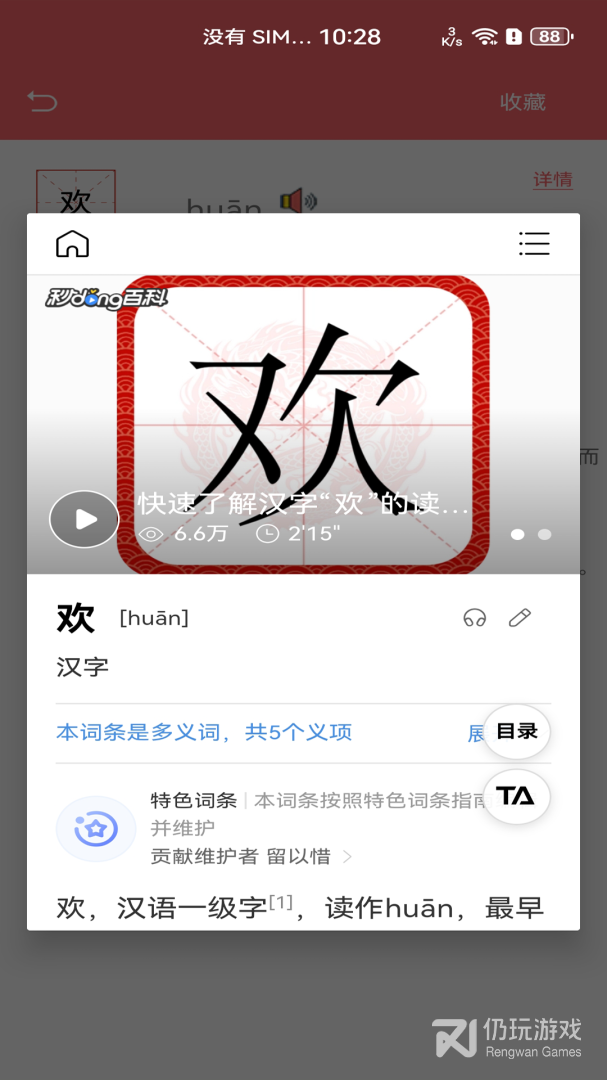
Task: Open the list menu icon
Action: 534,243
